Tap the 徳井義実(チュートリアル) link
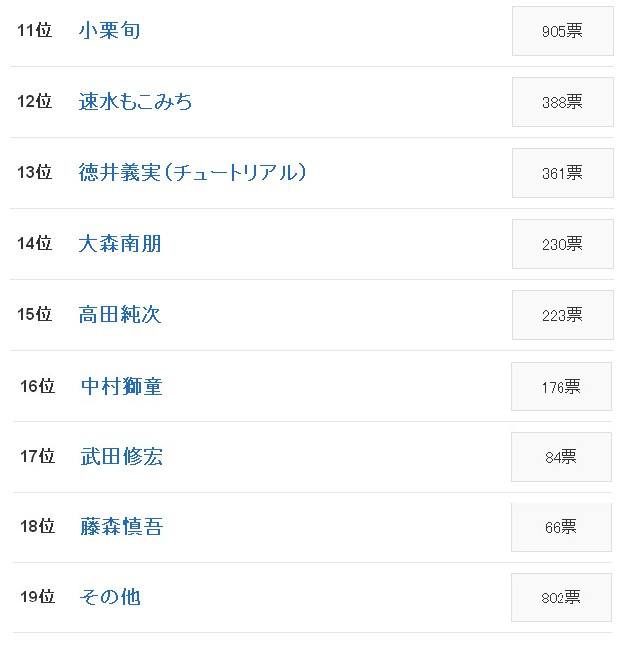This screenshot has width=624, height=650. pyautogui.click(x=192, y=173)
